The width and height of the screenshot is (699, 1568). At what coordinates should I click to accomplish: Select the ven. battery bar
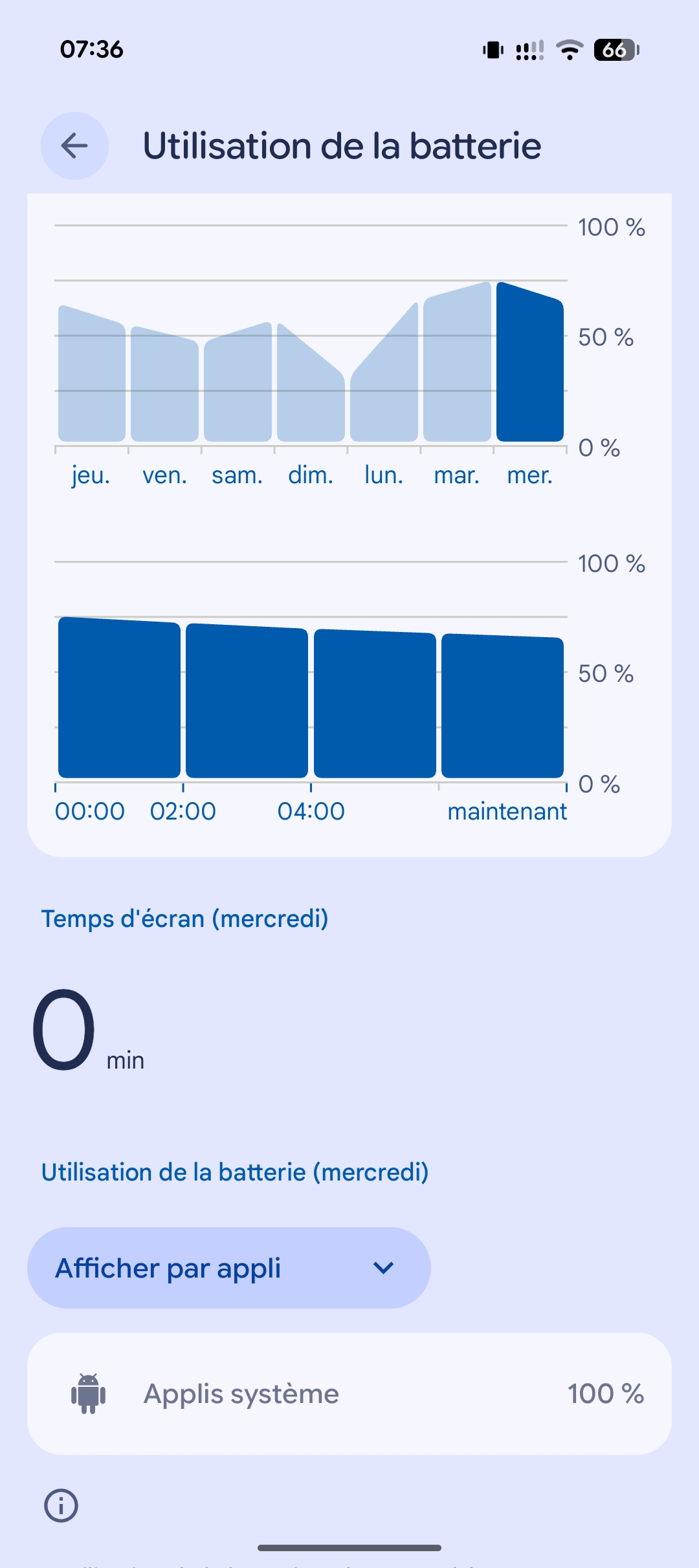(164, 388)
